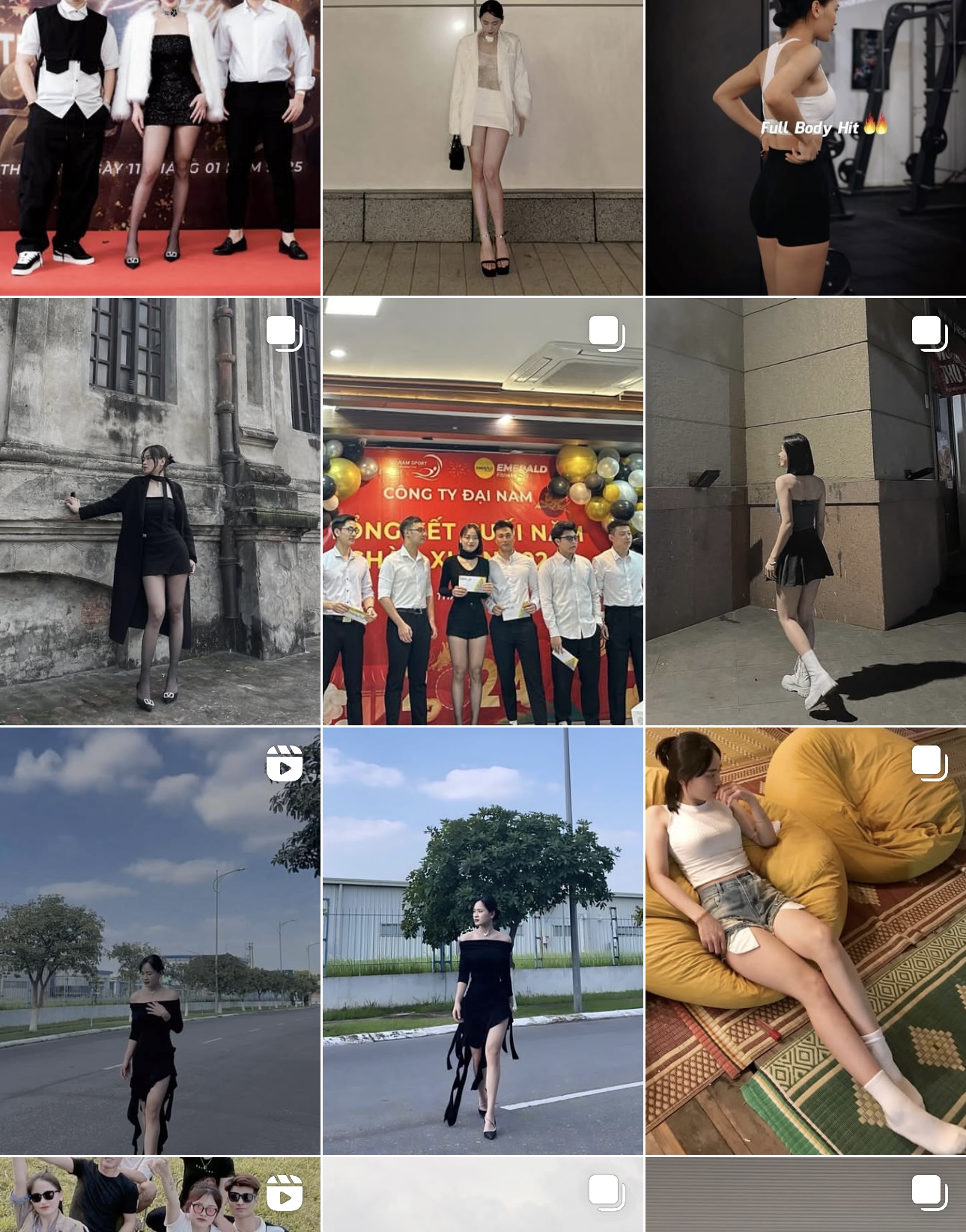The height and width of the screenshot is (1232, 966).
Task: Open the Full Body Hit gym post
Action: (x=806, y=147)
